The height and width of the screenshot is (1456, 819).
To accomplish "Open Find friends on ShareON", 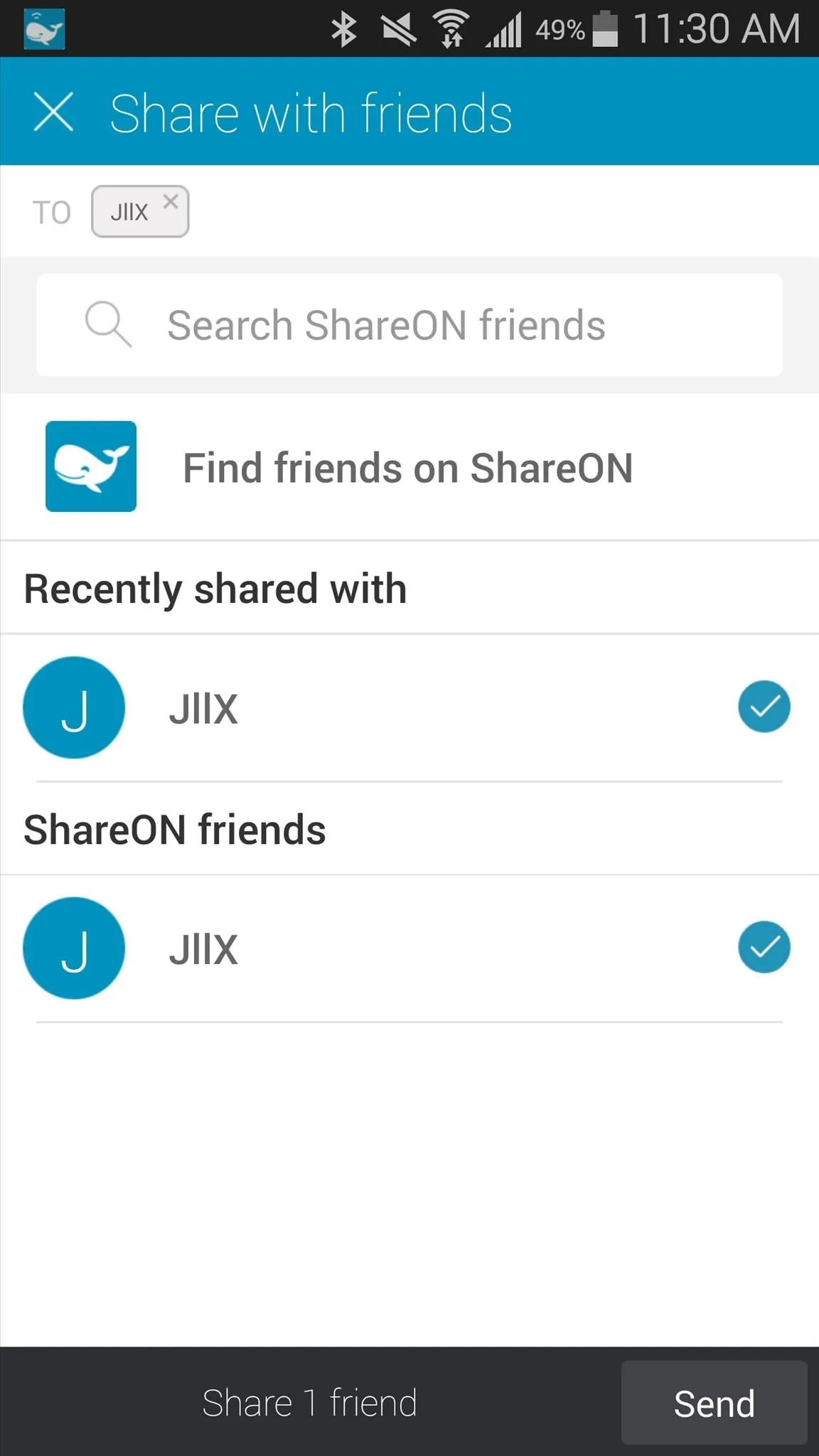I will point(409,467).
